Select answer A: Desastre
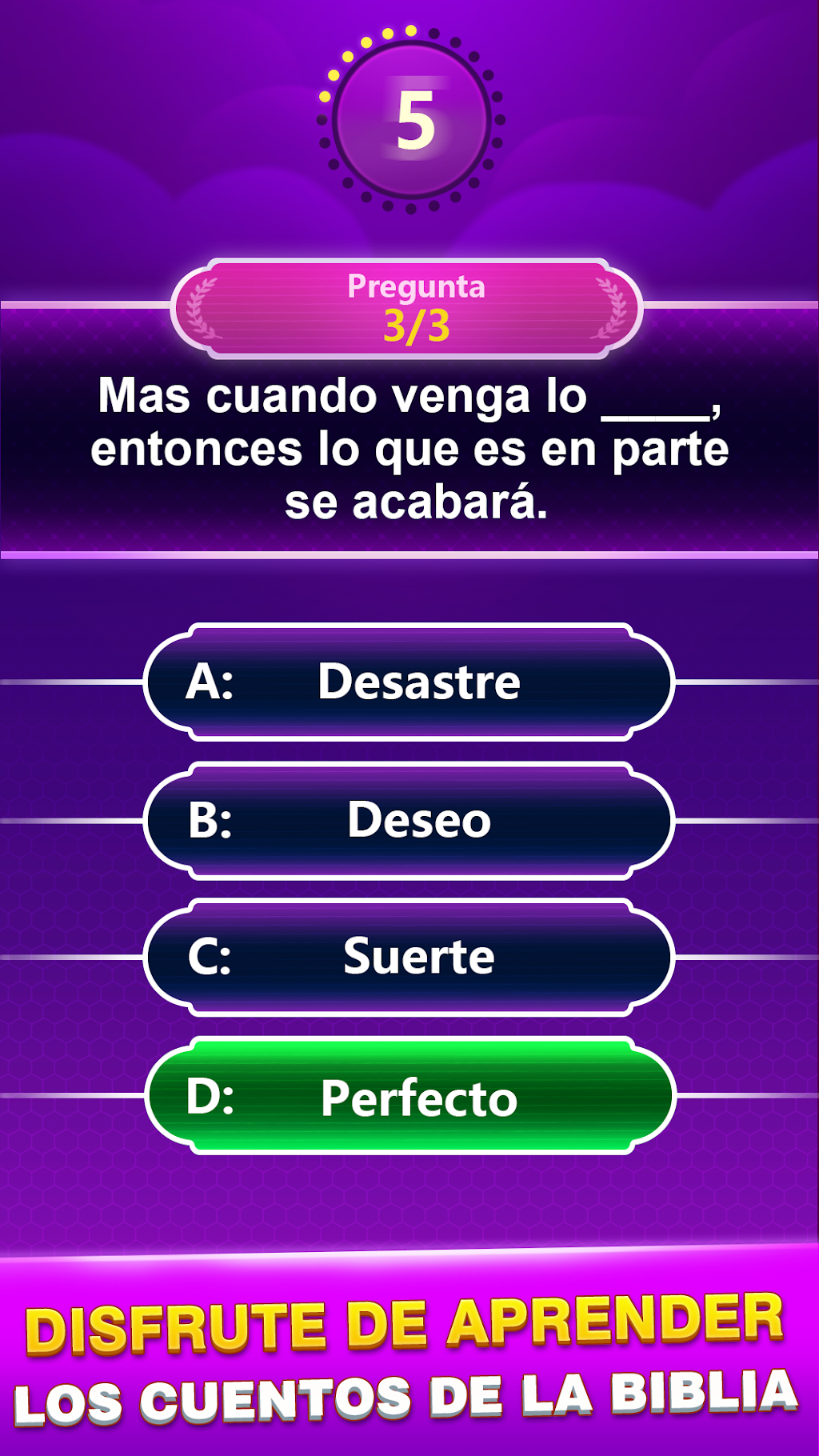 [409, 682]
